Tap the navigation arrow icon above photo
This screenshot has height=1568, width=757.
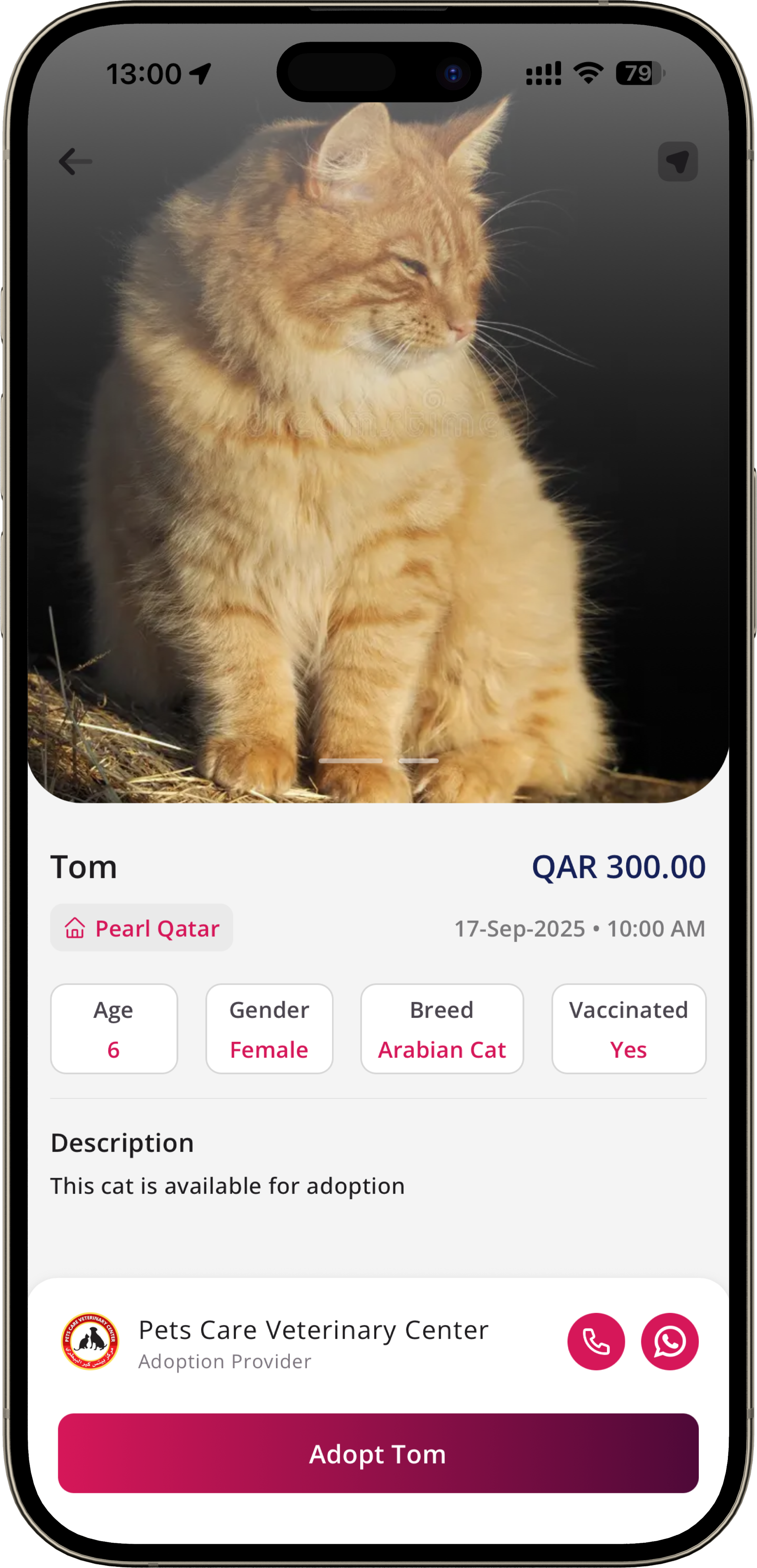[677, 162]
